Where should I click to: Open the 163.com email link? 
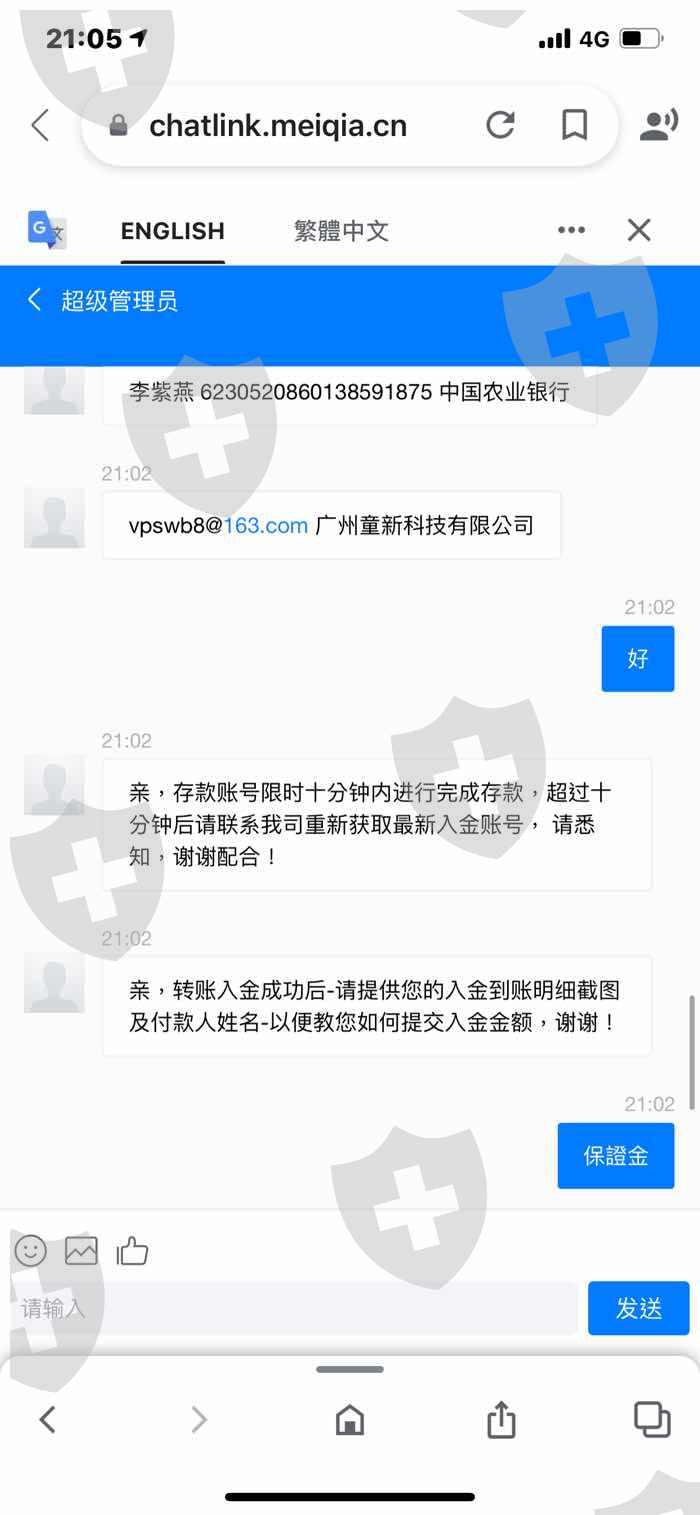265,525
